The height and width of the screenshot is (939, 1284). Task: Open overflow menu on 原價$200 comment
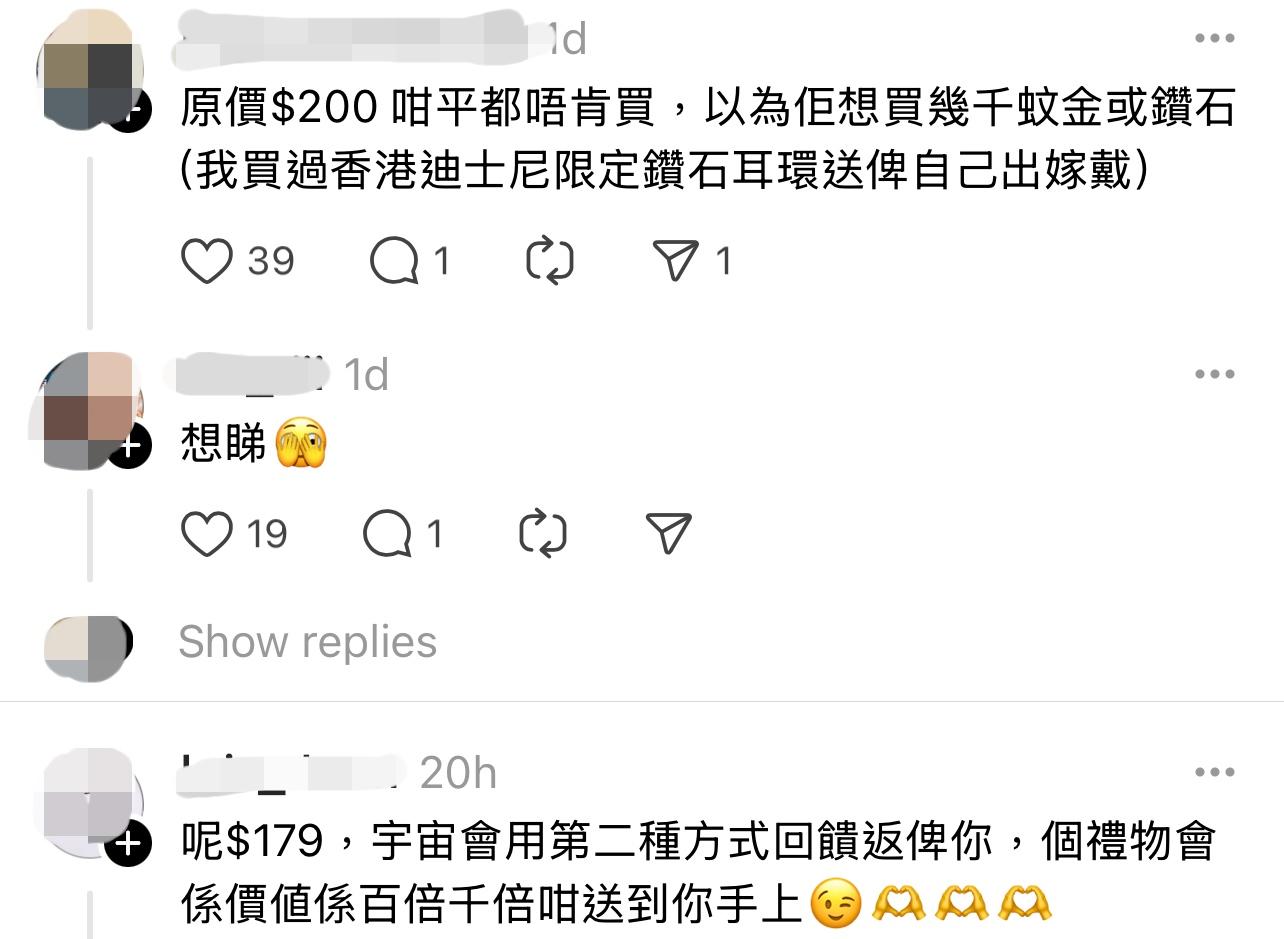(1214, 39)
